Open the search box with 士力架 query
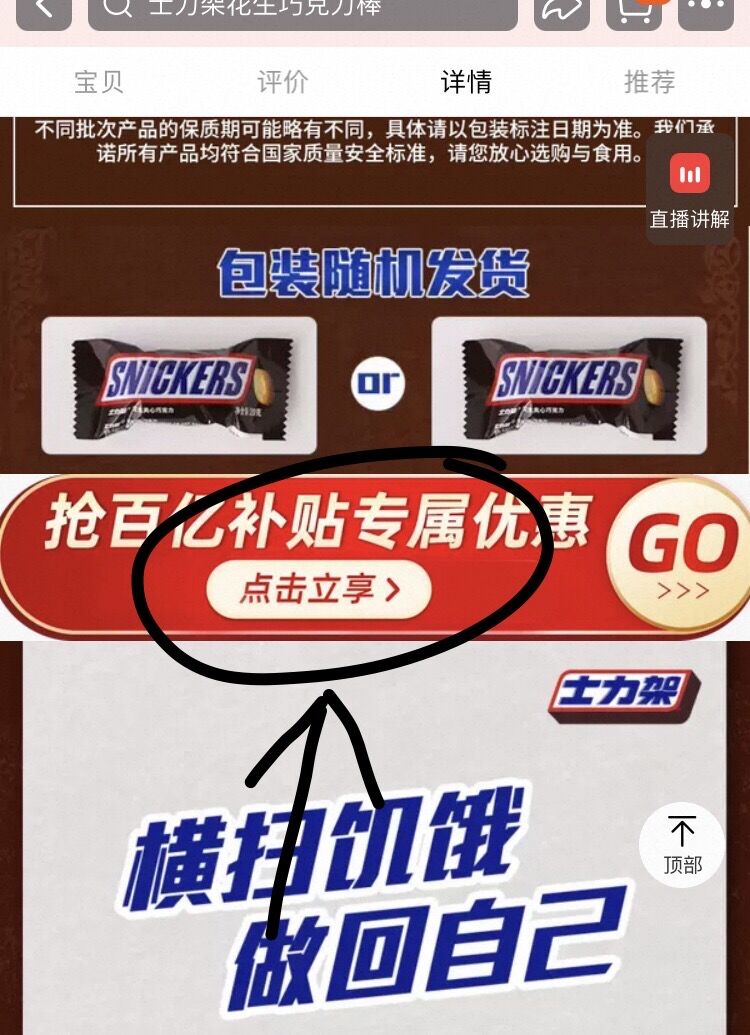750x1035 pixels. (x=302, y=11)
